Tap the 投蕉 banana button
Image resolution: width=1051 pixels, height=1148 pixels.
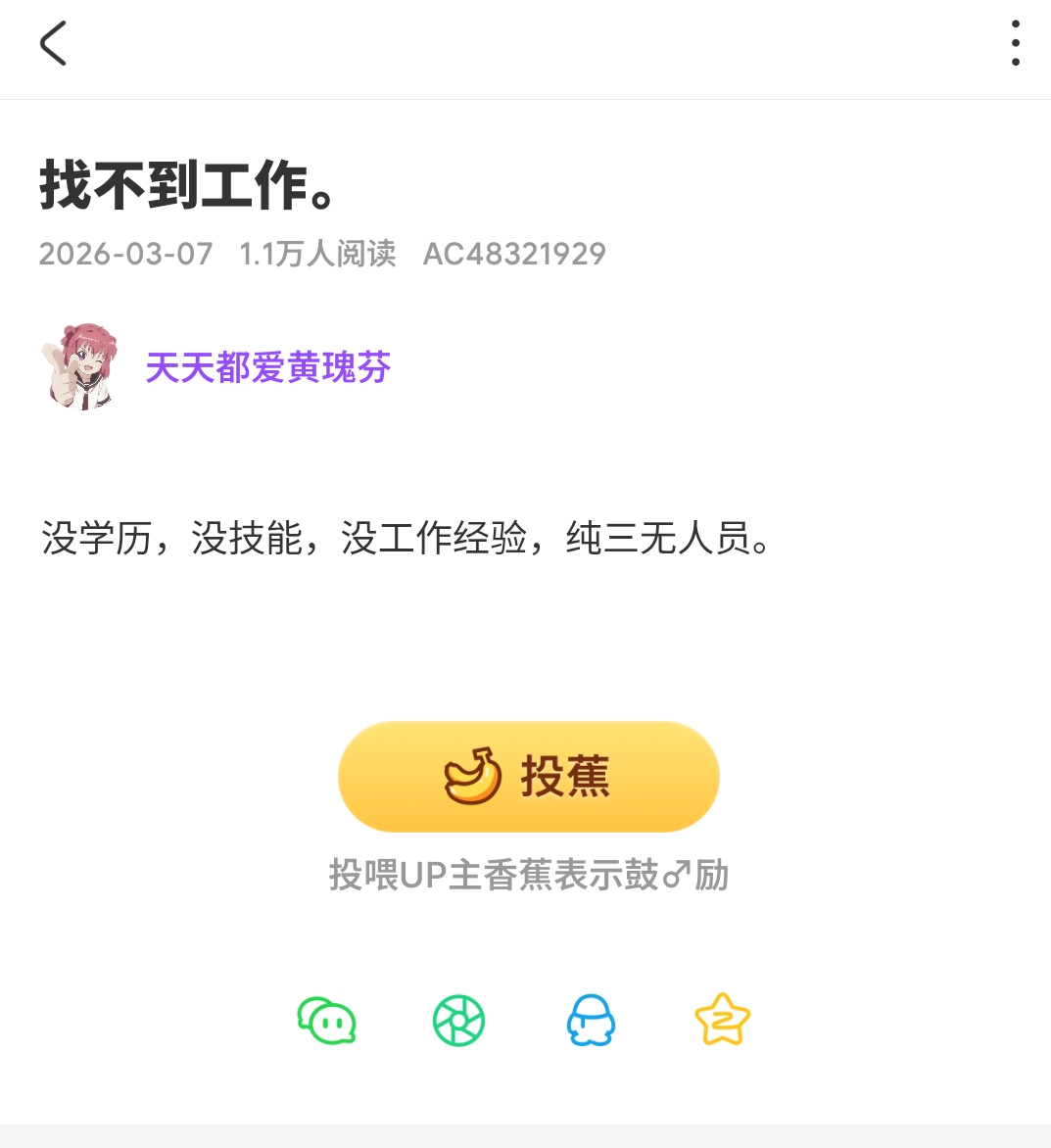coord(528,777)
